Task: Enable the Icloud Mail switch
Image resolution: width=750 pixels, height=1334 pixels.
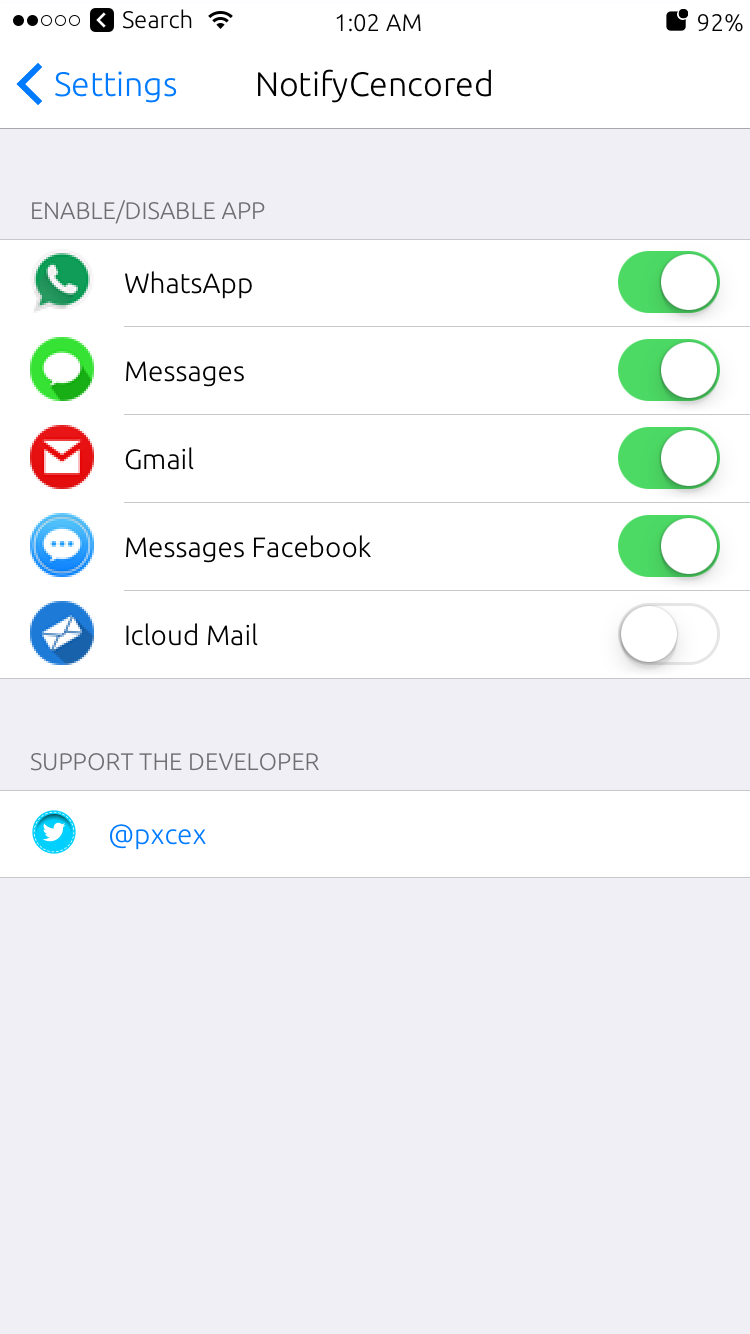Action: point(669,635)
